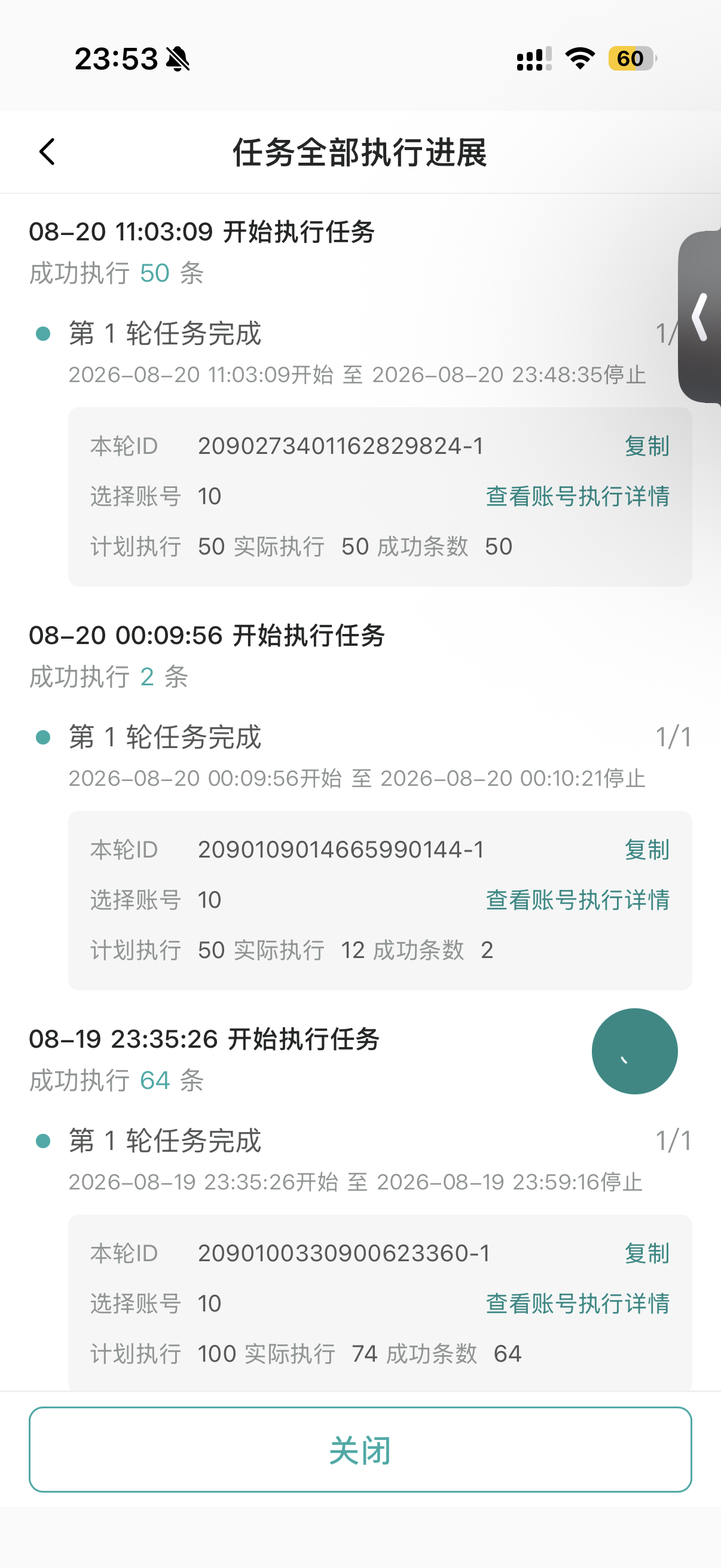Image resolution: width=721 pixels, height=1568 pixels.
Task: View account execution details for 11:03:09 task
Action: (578, 496)
